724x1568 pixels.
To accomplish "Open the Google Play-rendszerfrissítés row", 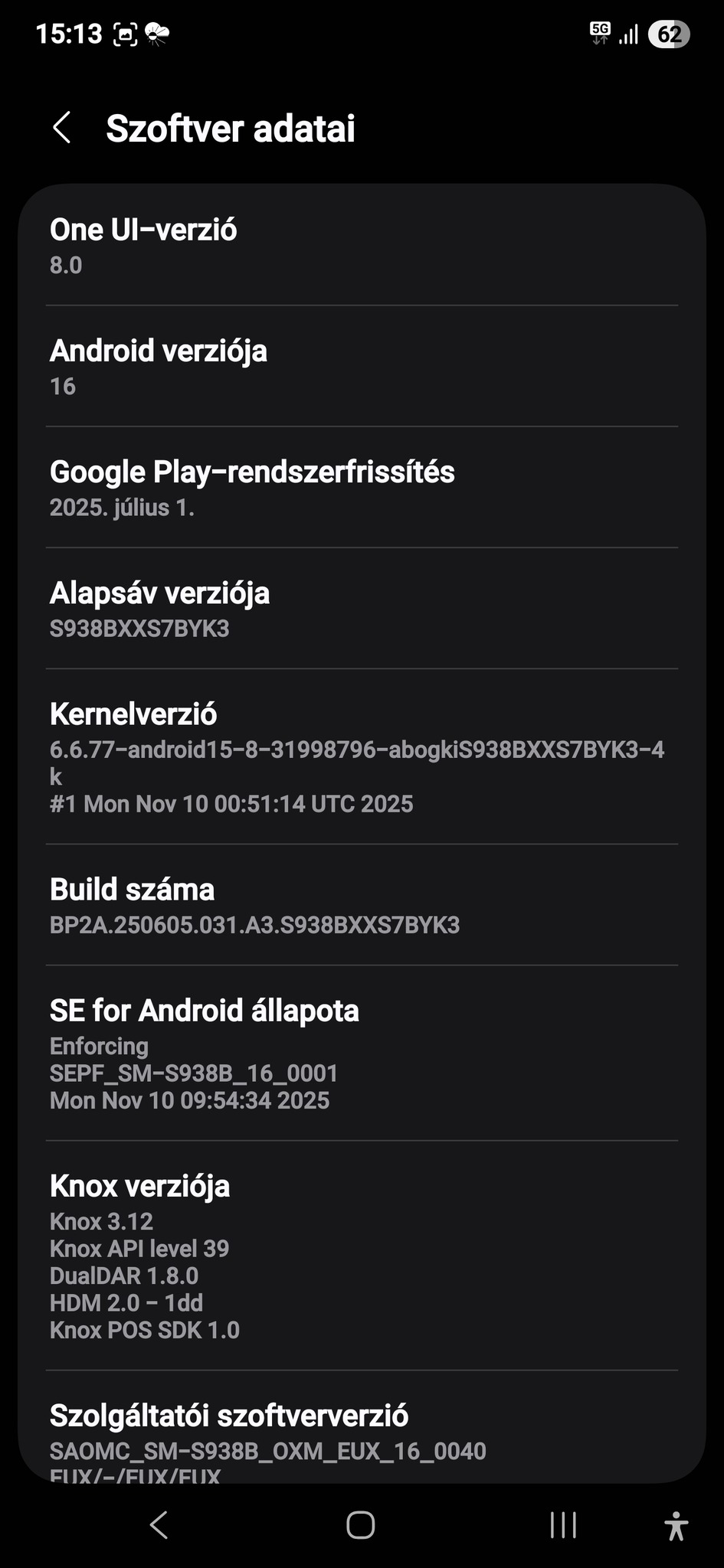I will click(x=362, y=487).
